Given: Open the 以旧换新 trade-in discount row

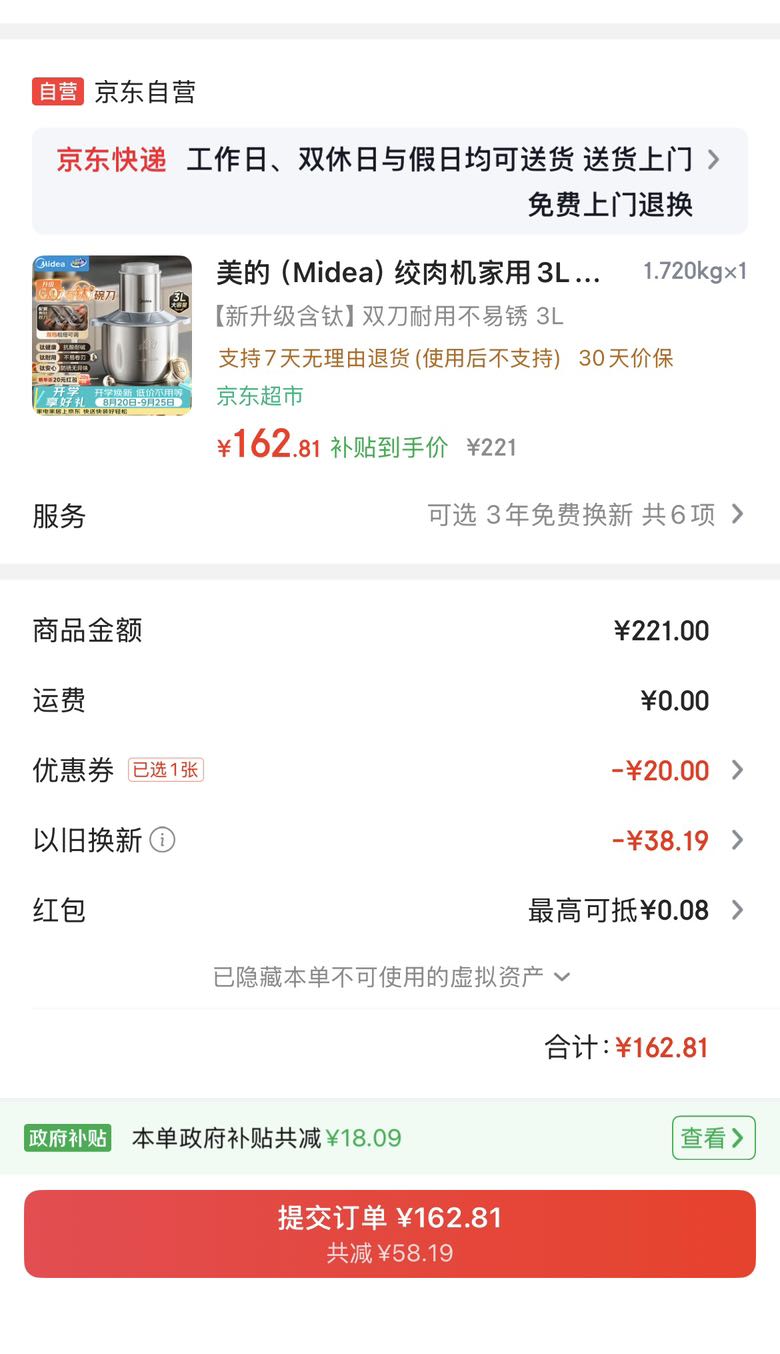Looking at the screenshot, I should click(390, 840).
